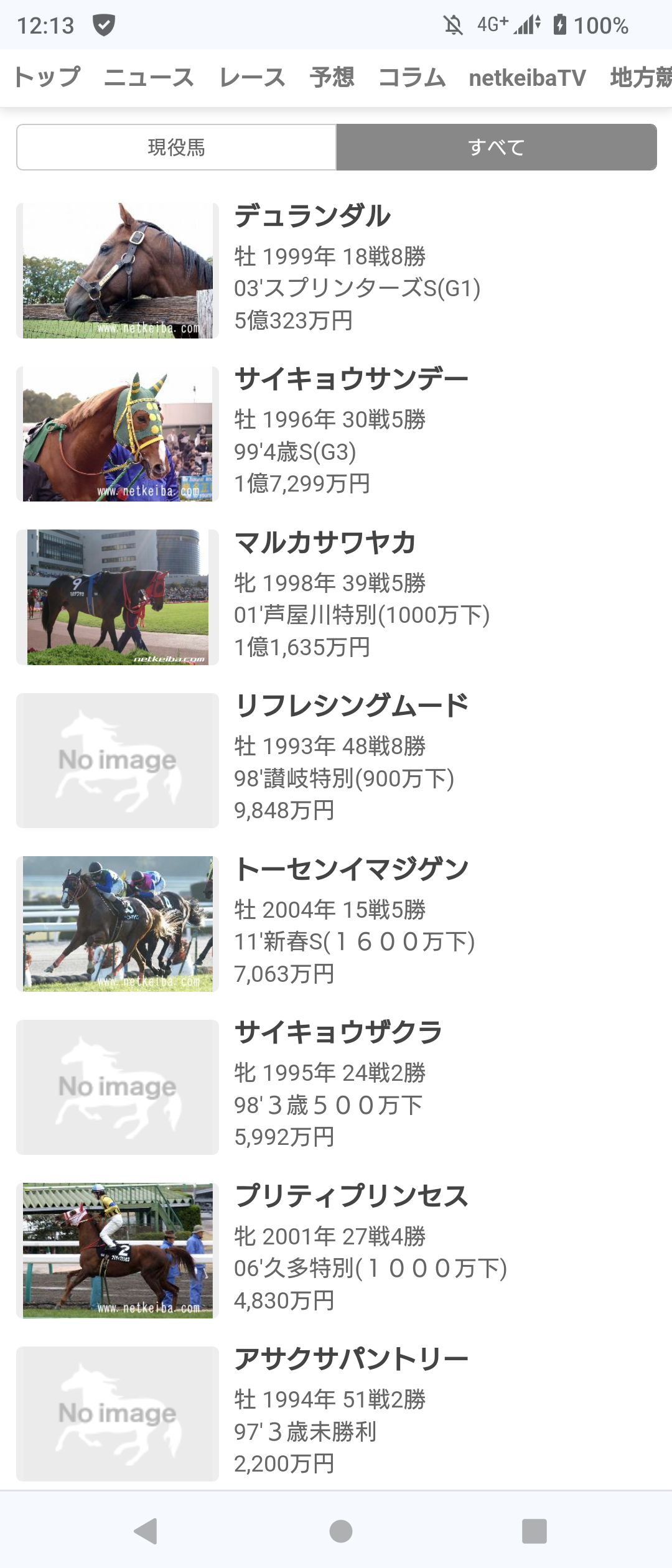View トーセンイマジゲン horse page
This screenshot has height=1568, width=672.
[x=352, y=869]
